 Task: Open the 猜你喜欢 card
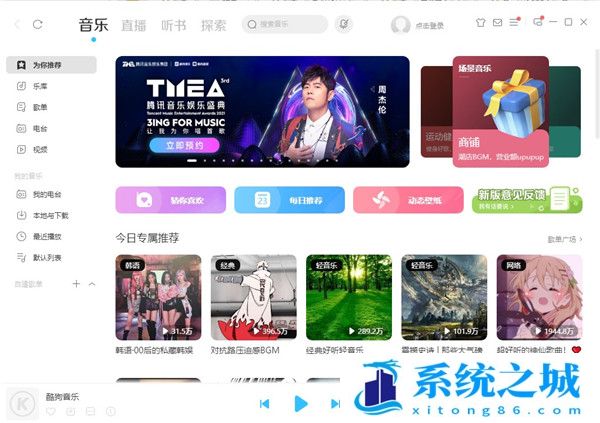click(170, 200)
